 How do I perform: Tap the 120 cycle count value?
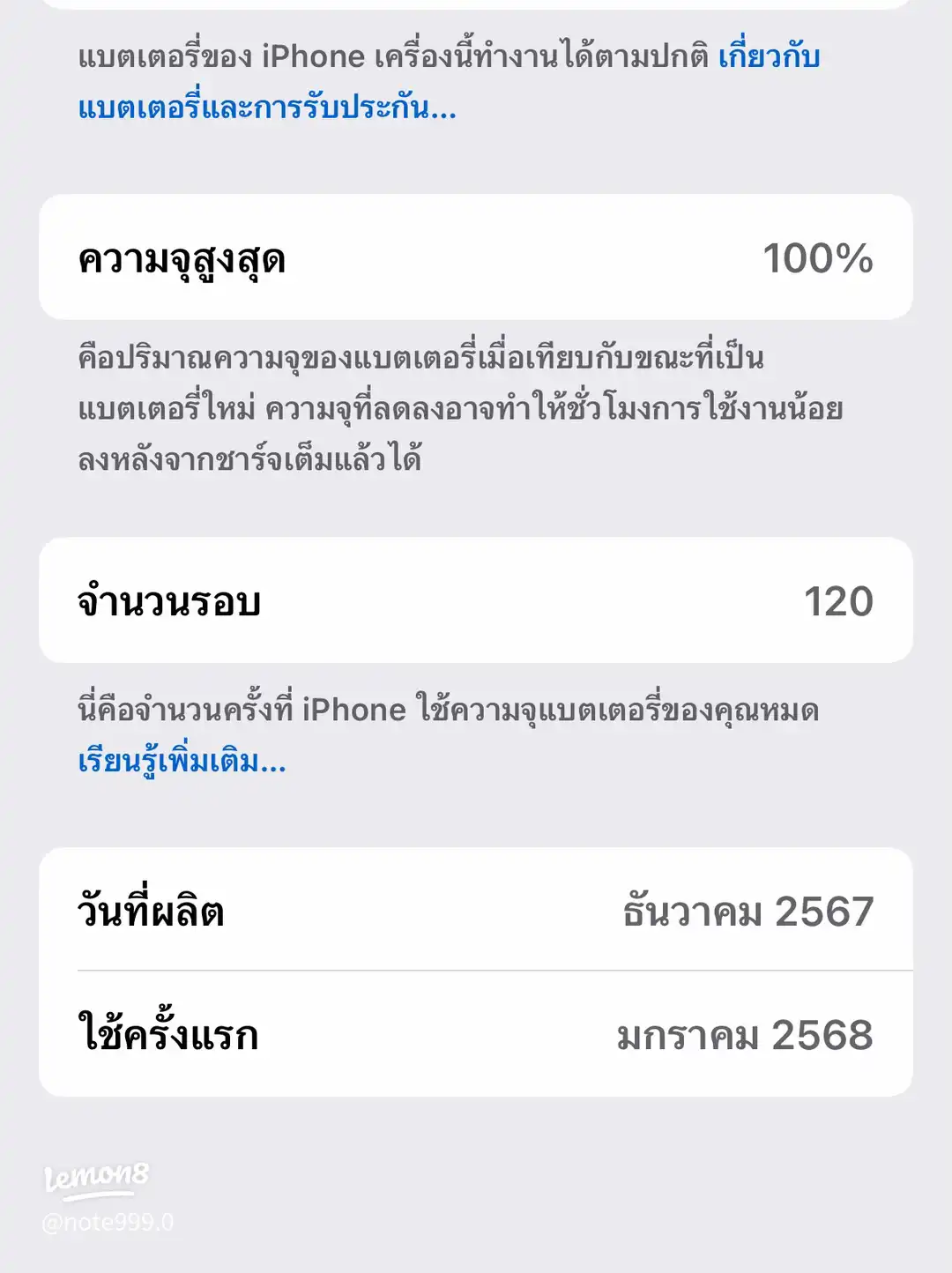(x=839, y=602)
